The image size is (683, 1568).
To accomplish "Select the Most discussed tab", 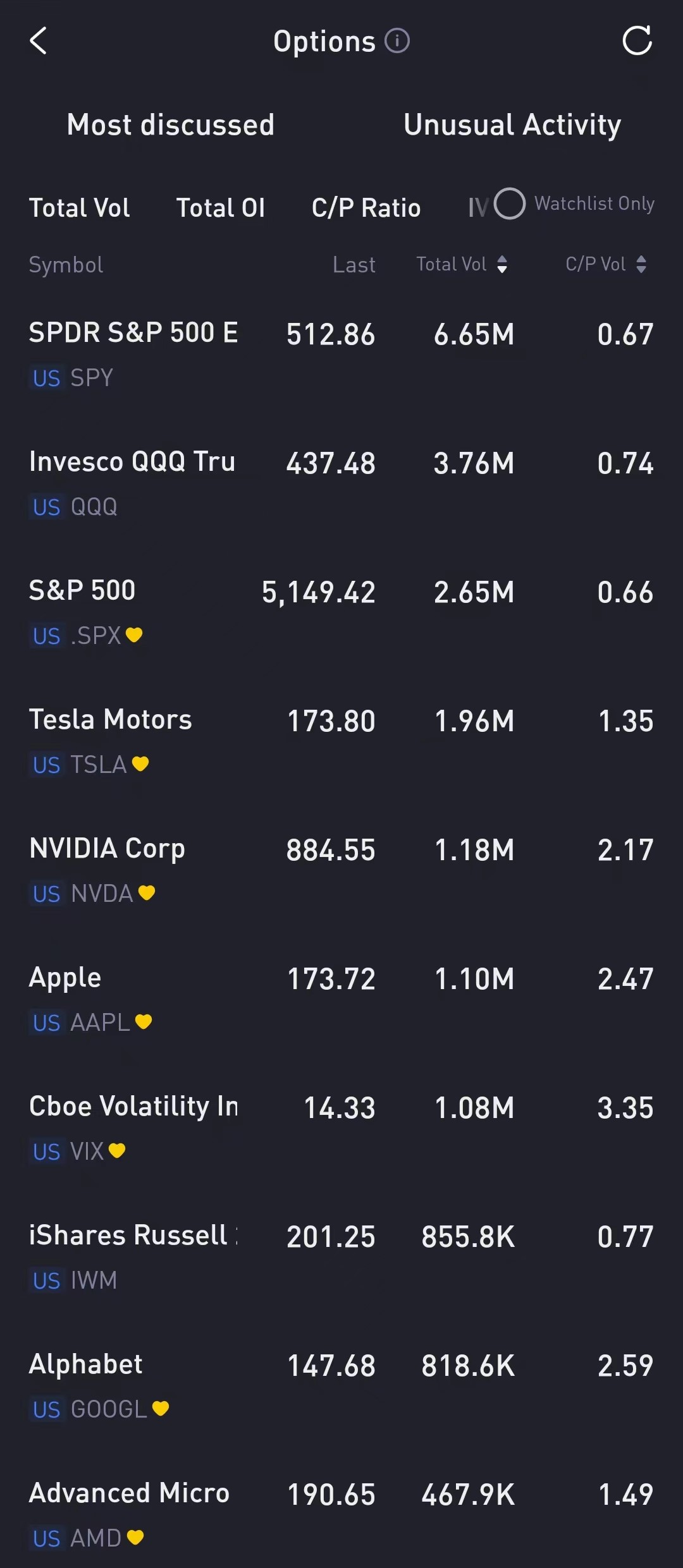I will pyautogui.click(x=170, y=125).
